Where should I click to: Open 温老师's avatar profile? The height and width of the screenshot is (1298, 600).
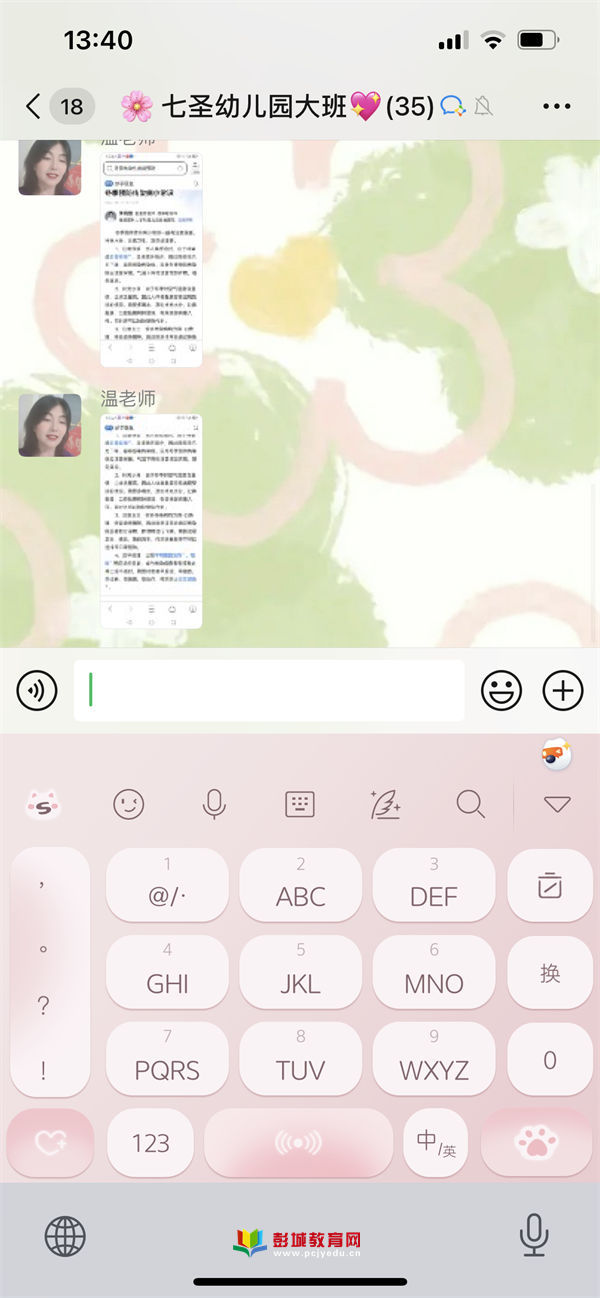tap(50, 424)
